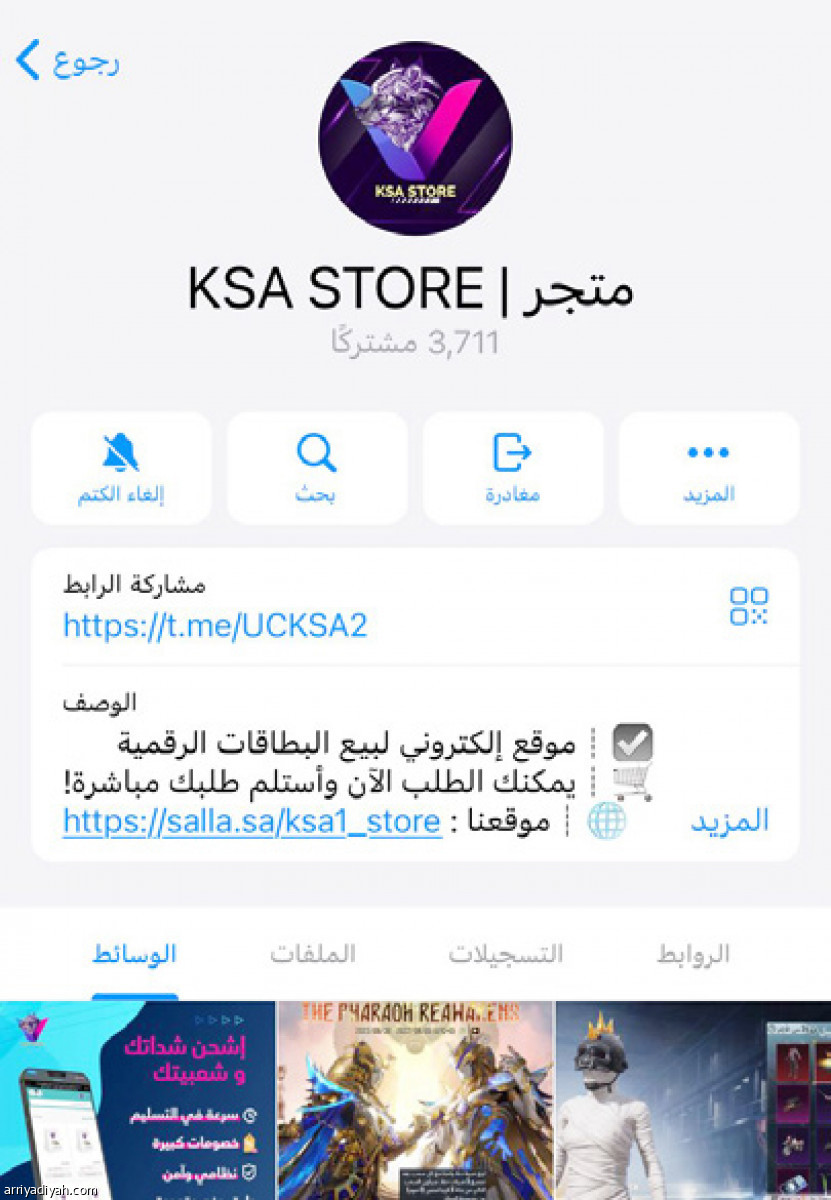Unmute the channel via إلغاء الكتم
This screenshot has height=1200, width=831.
tap(121, 468)
